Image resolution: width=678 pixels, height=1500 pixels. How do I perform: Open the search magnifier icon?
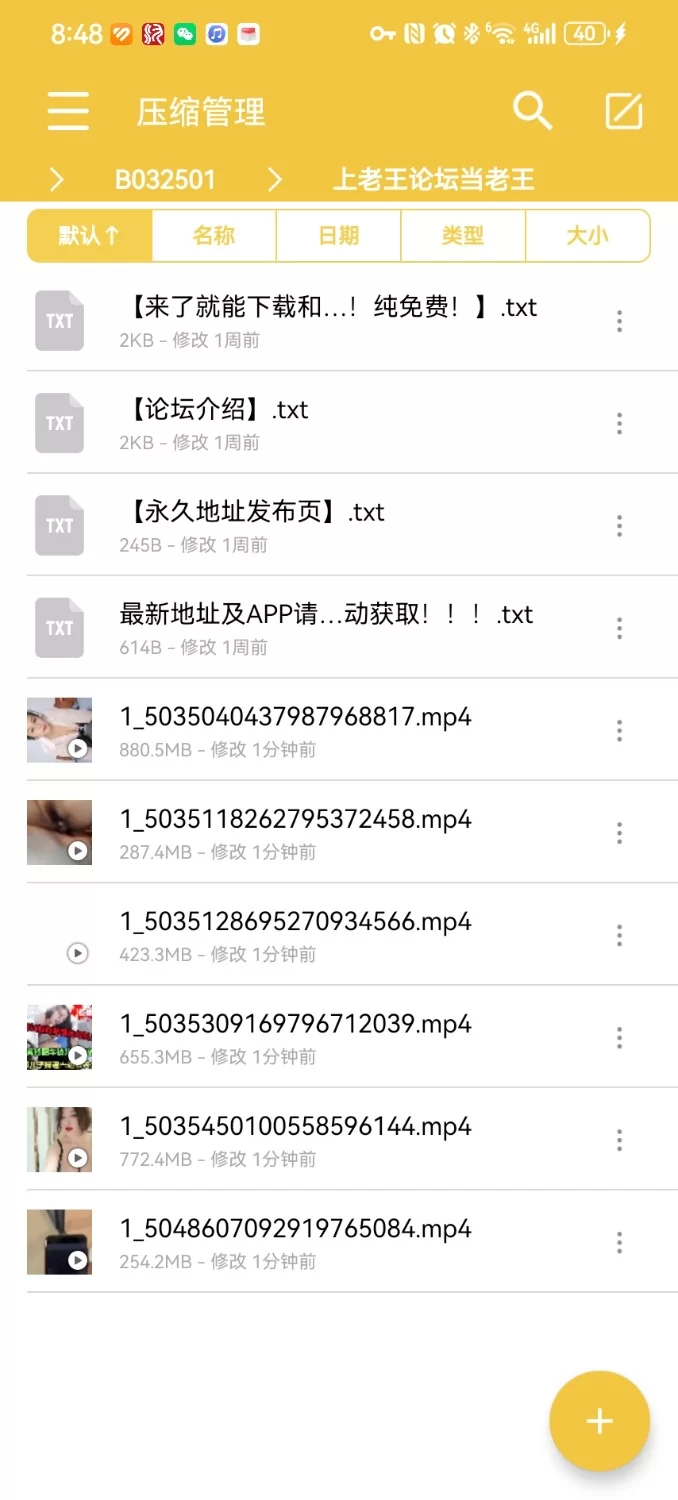click(532, 111)
